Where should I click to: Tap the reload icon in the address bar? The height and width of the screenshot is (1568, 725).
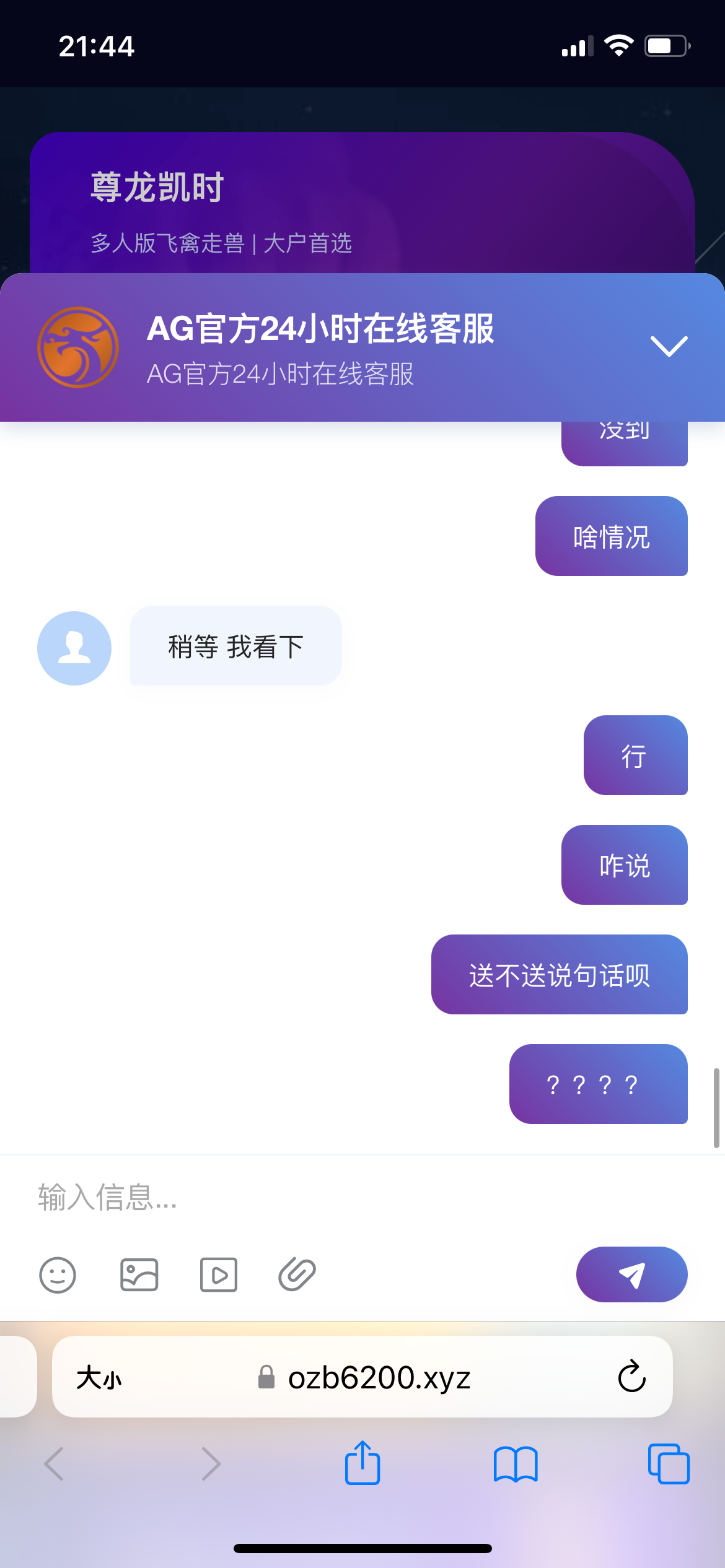pyautogui.click(x=631, y=1378)
